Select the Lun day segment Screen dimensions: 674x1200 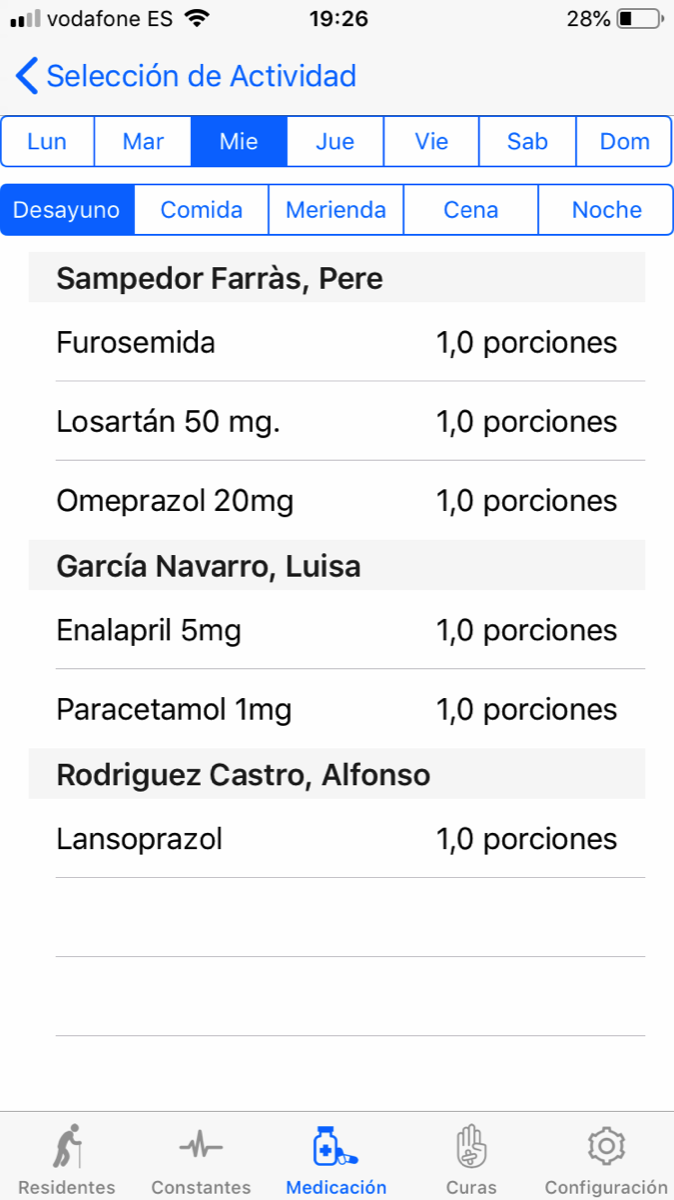click(47, 141)
